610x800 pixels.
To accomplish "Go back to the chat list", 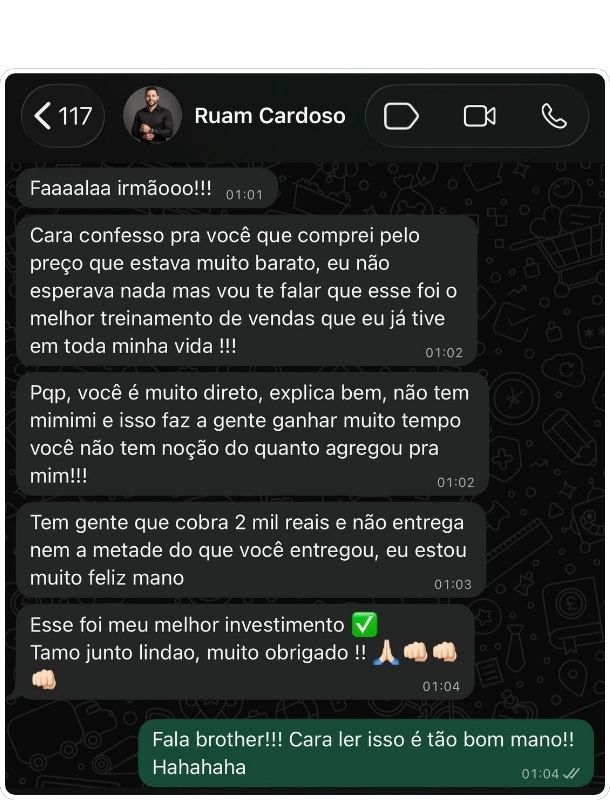I will [x=62, y=116].
